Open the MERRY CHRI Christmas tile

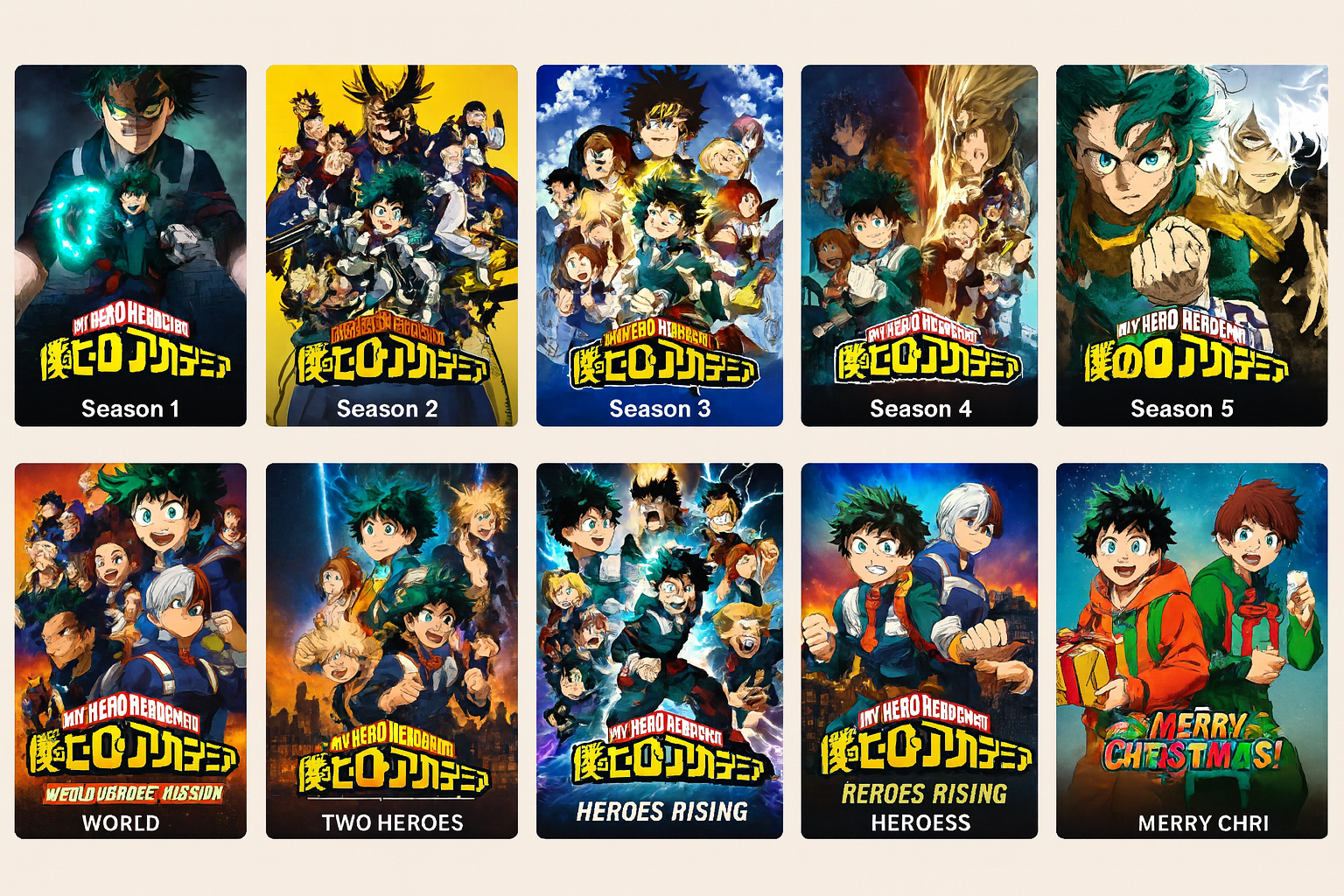pyautogui.click(x=1191, y=650)
